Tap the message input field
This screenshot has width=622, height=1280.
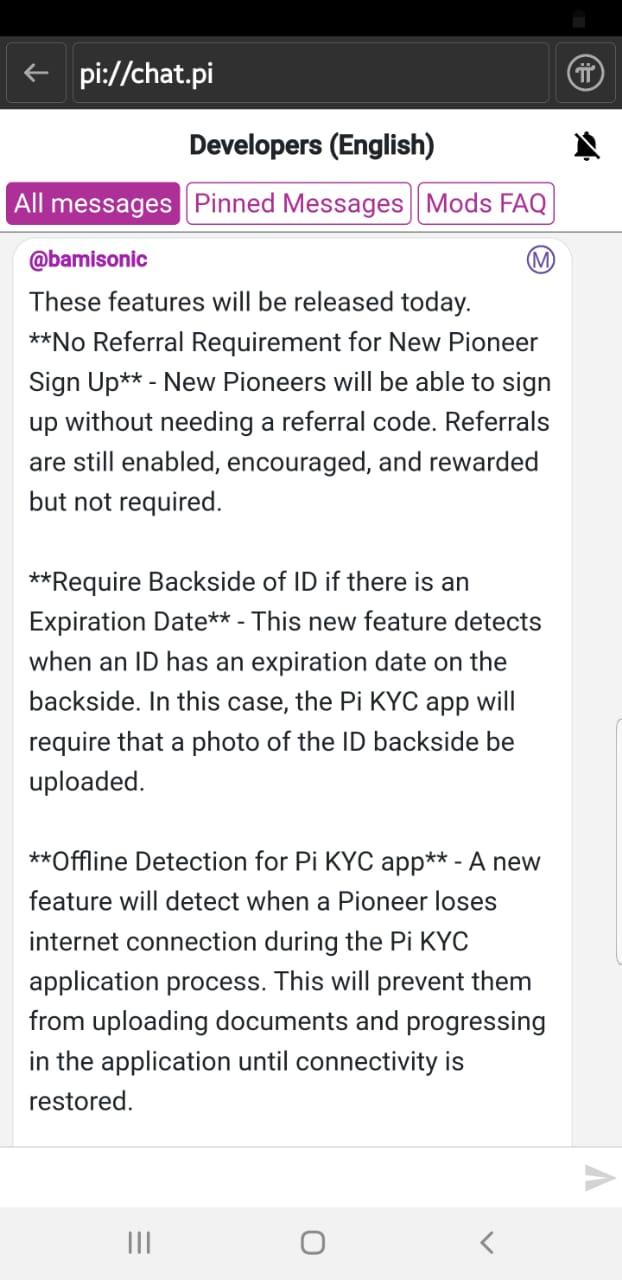pyautogui.click(x=290, y=1177)
